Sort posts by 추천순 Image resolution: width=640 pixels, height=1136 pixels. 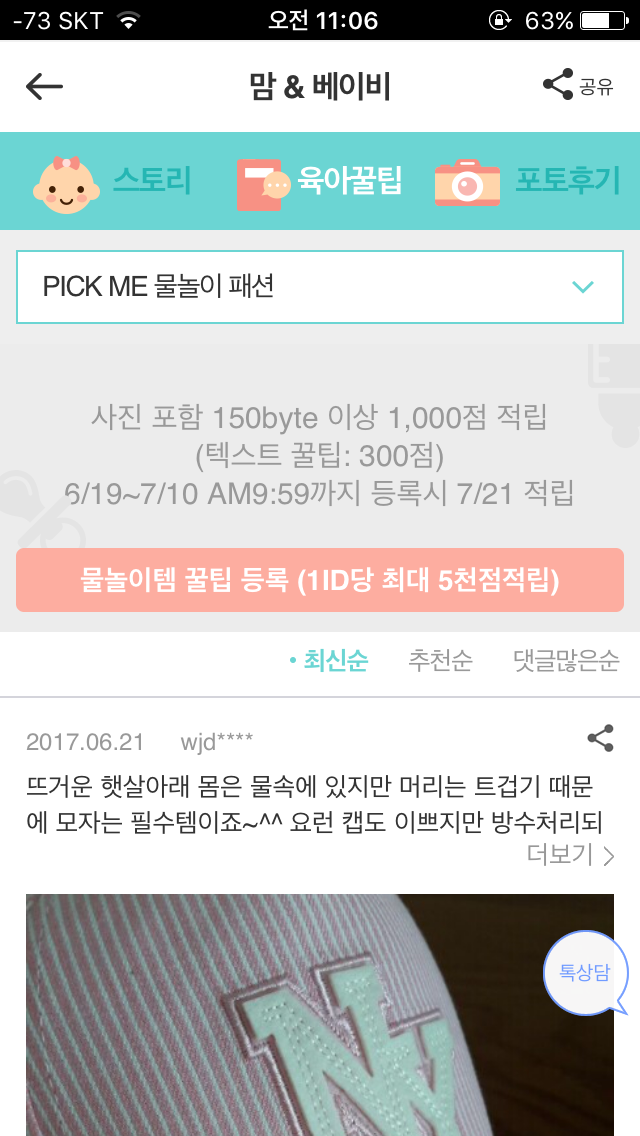(440, 661)
